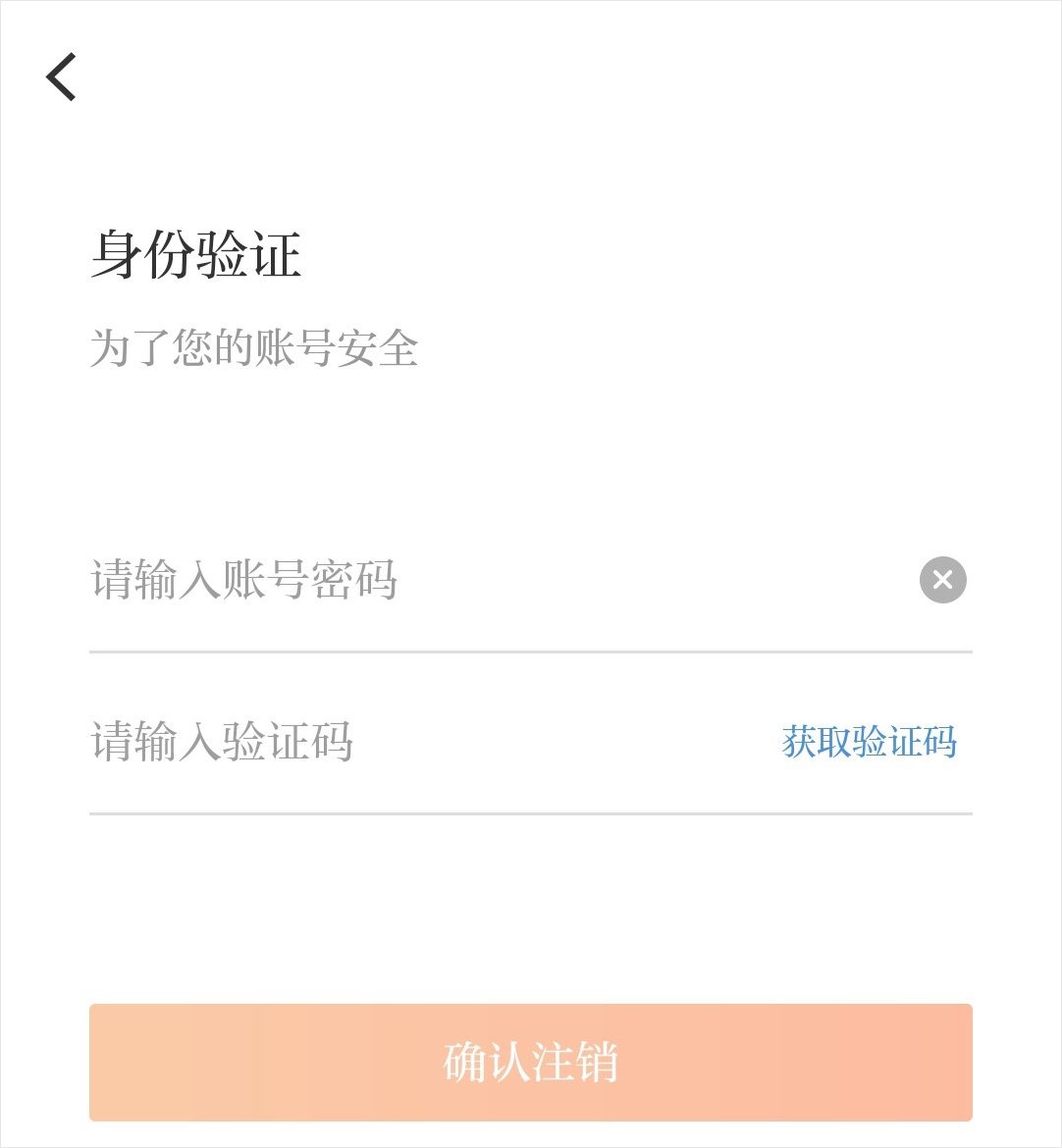Request a code via 获取验证码
The image size is (1062, 1148).
[869, 742]
